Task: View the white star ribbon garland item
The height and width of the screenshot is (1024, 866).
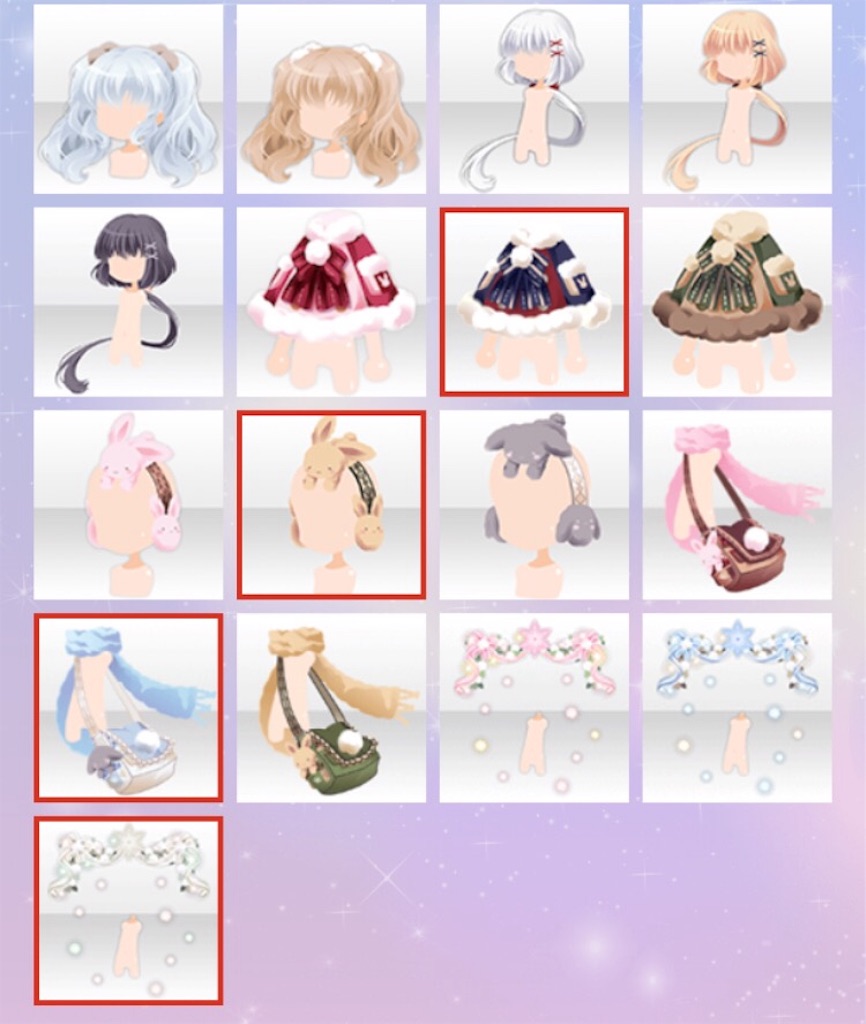Action: (128, 911)
